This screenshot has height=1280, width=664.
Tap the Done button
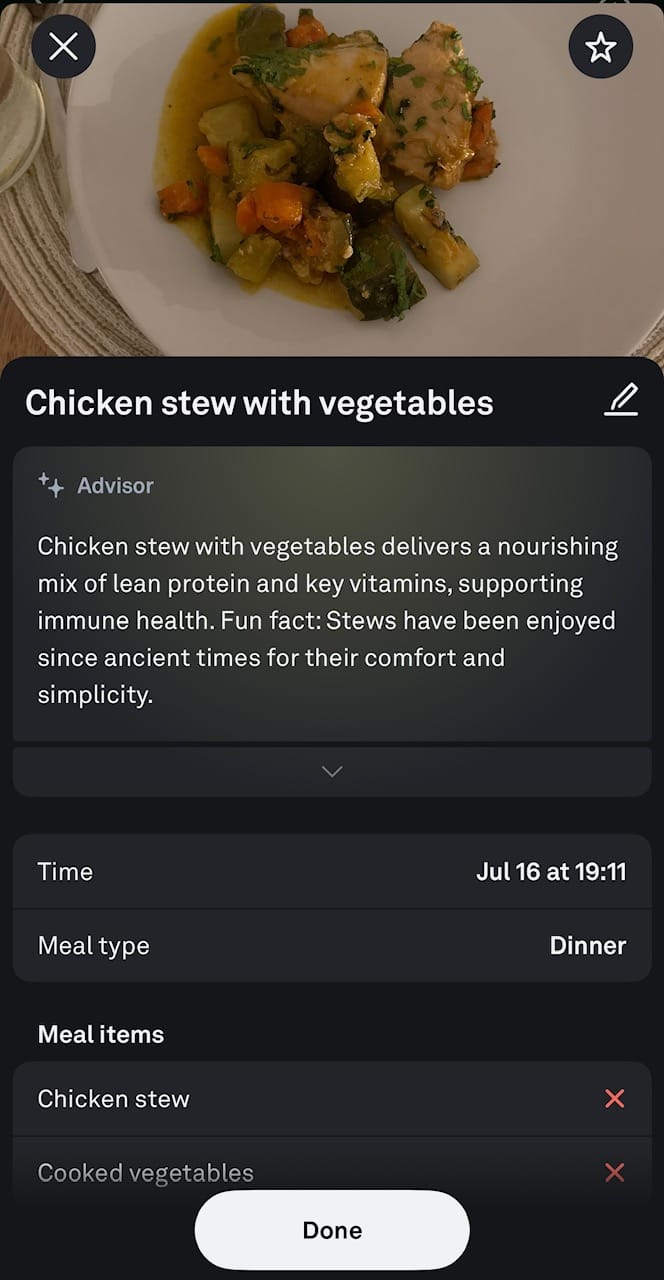point(332,1230)
